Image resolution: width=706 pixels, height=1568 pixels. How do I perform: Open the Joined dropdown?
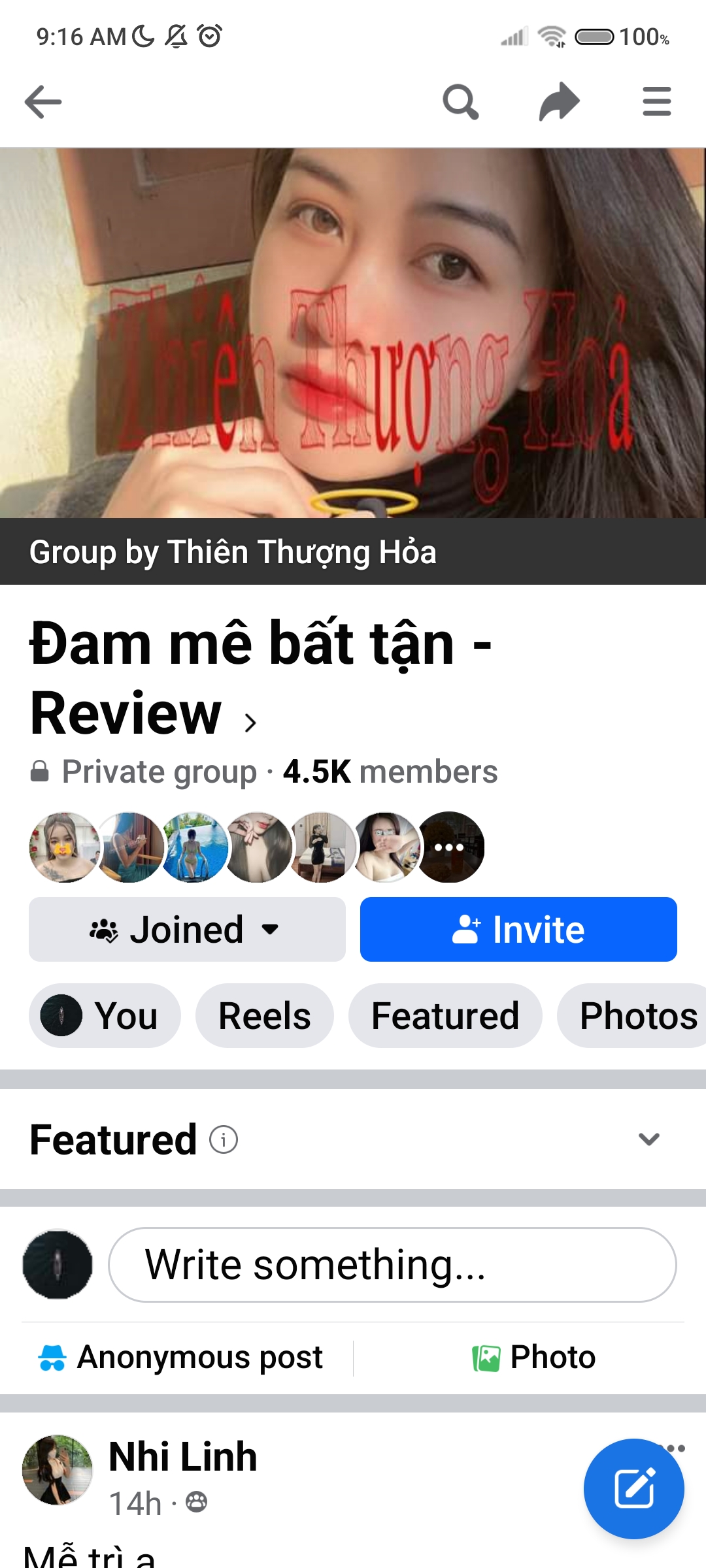[x=187, y=929]
